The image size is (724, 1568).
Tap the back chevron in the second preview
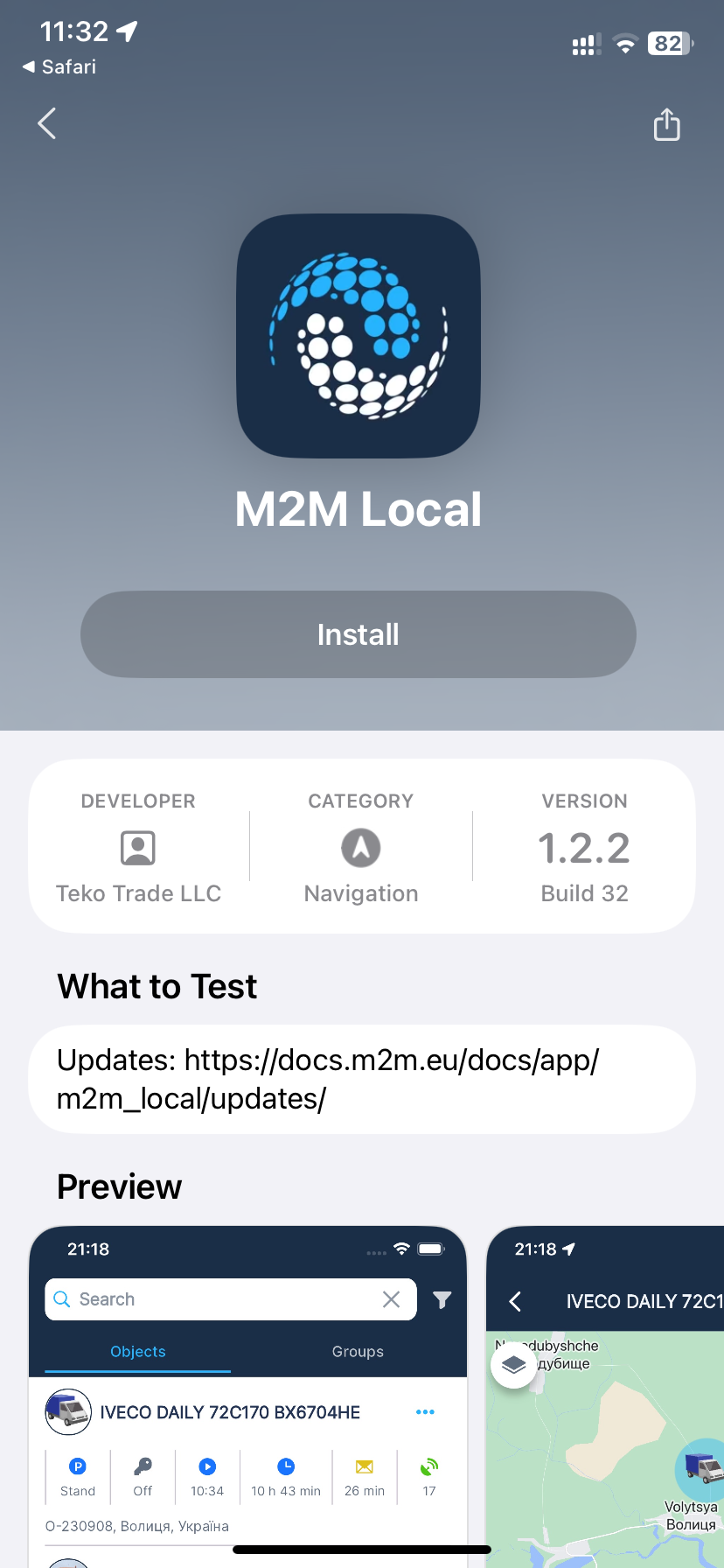coord(515,1301)
